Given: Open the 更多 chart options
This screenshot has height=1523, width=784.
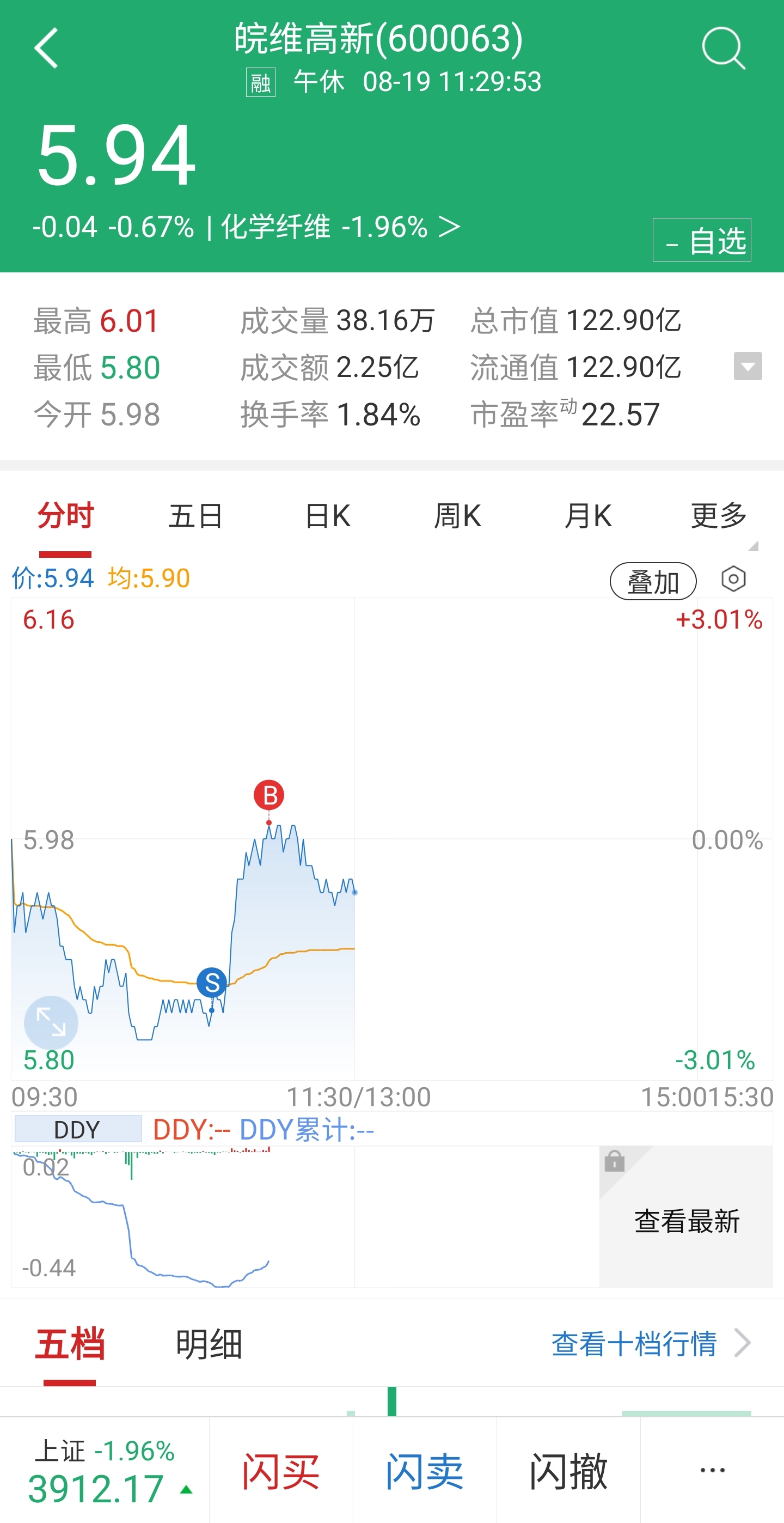Looking at the screenshot, I should tap(719, 515).
